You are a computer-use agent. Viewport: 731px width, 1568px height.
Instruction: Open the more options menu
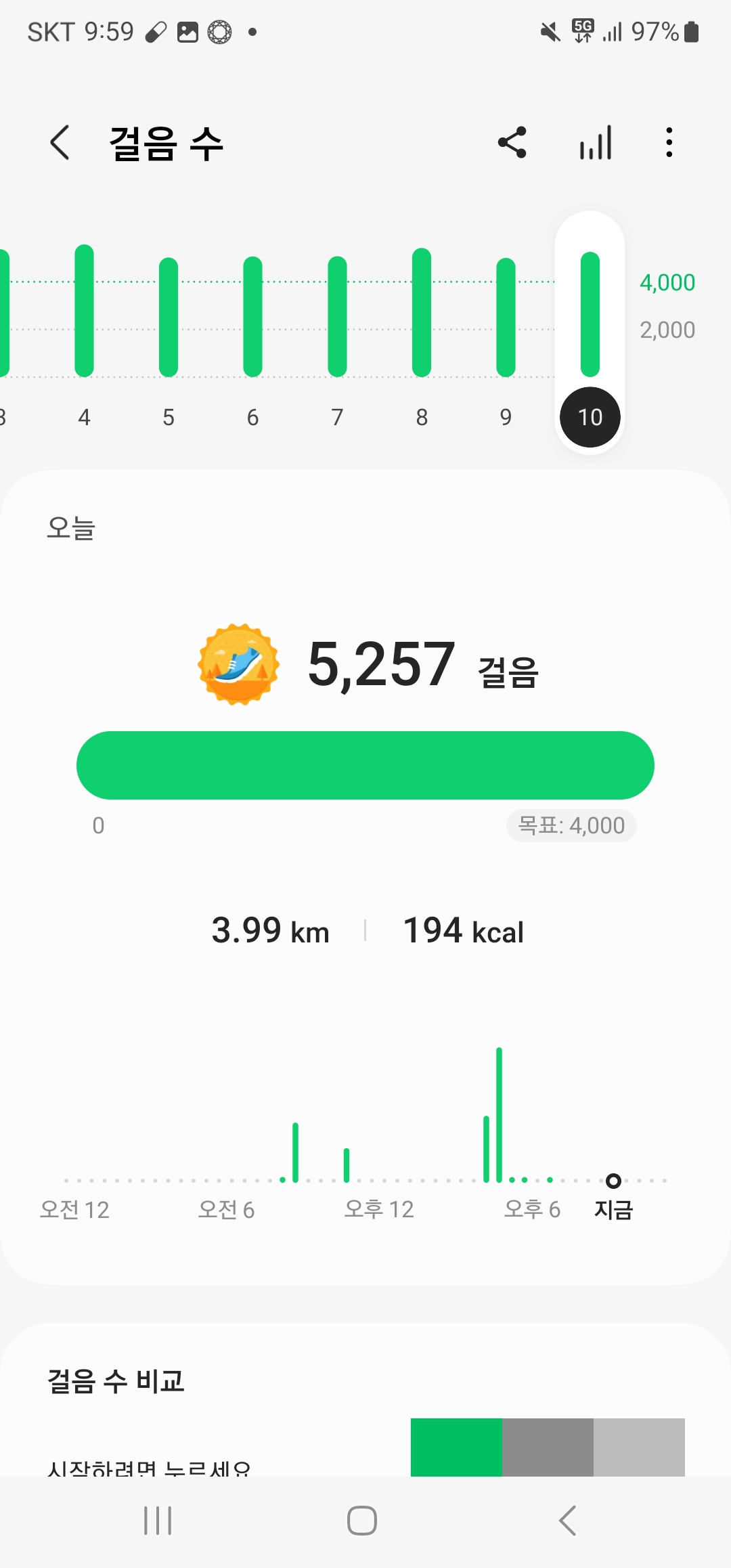pyautogui.click(x=669, y=143)
